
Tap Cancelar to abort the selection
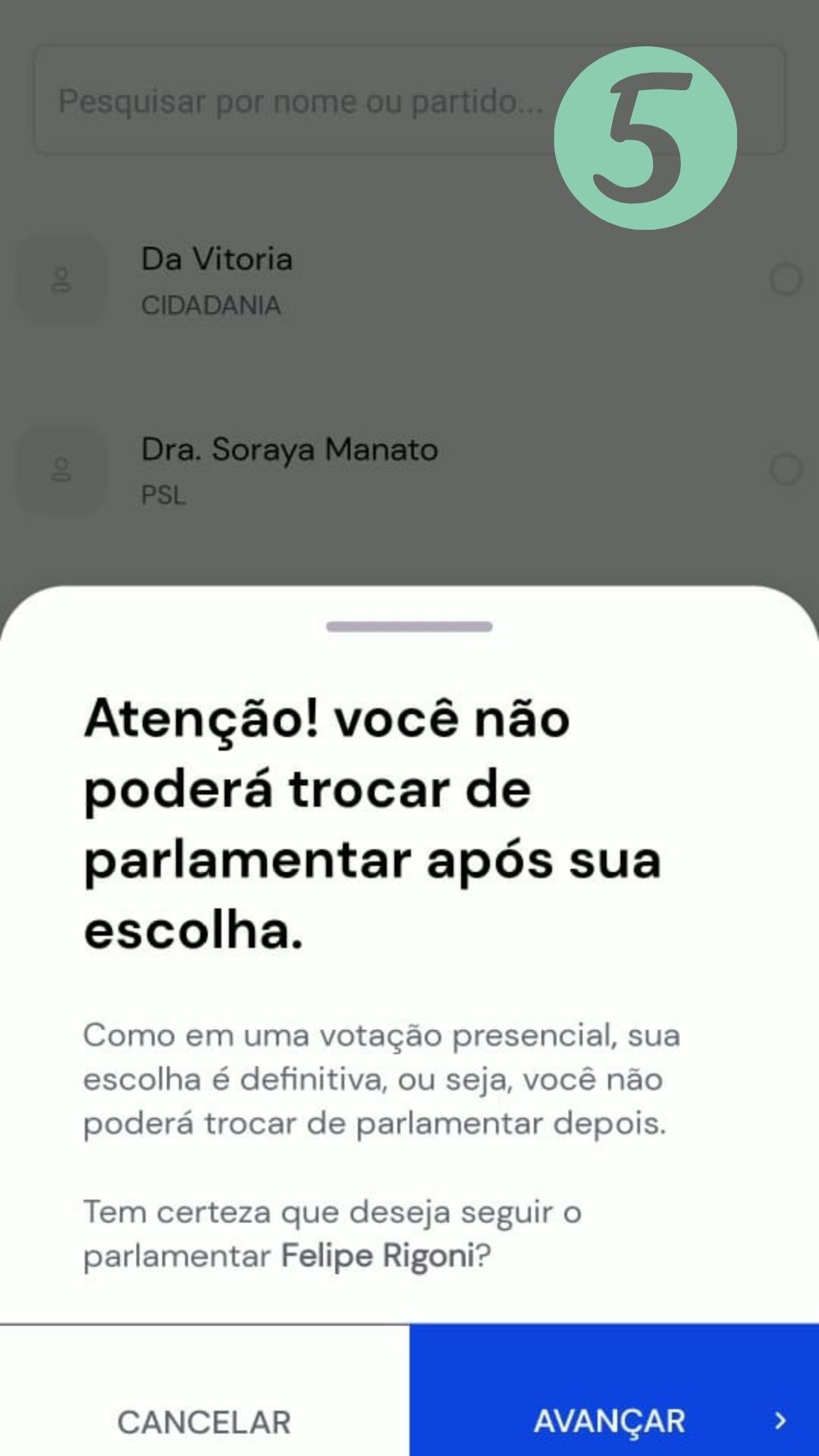point(204,1421)
